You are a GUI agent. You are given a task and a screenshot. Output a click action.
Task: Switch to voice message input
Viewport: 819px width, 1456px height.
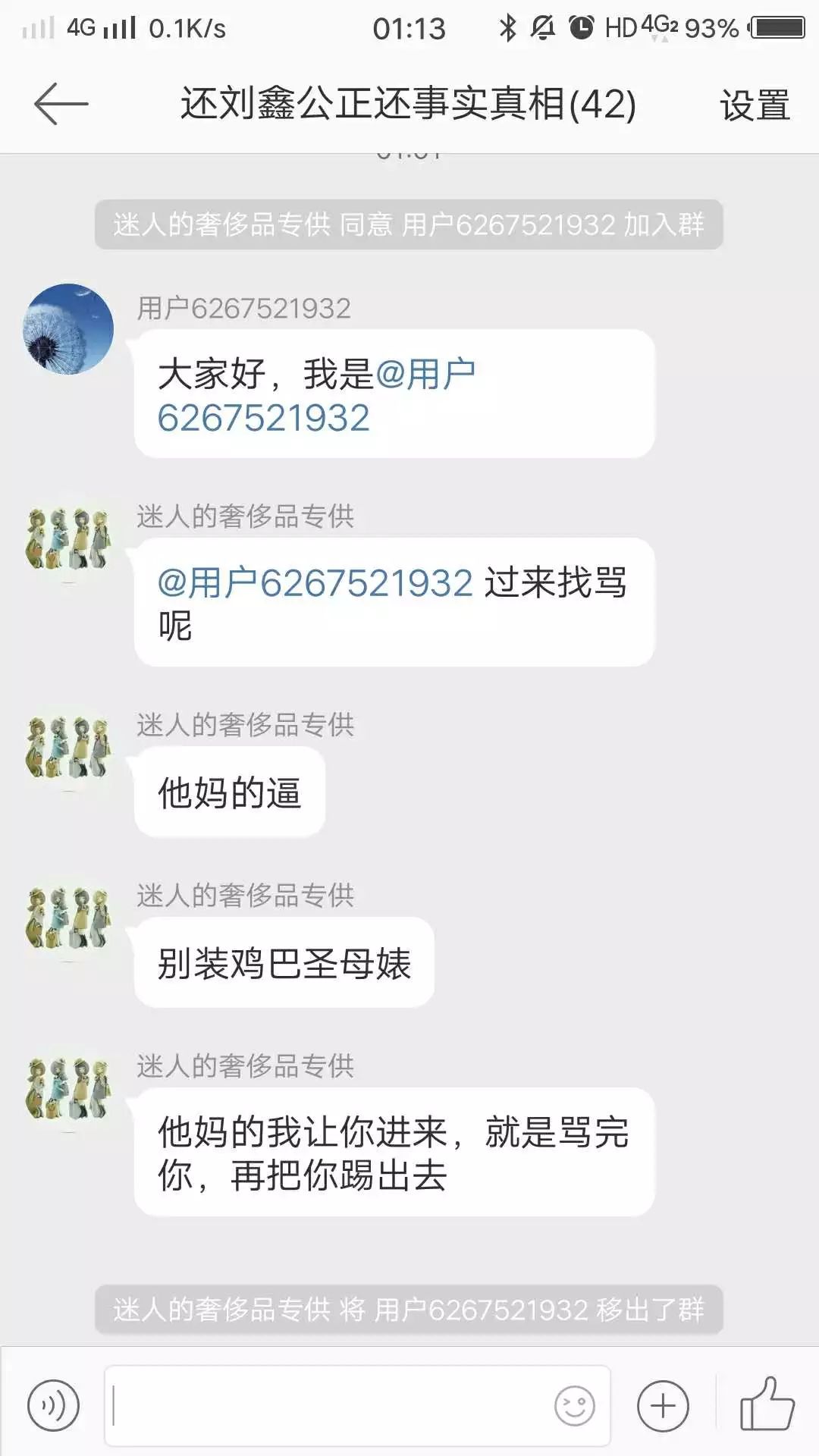[x=53, y=1405]
